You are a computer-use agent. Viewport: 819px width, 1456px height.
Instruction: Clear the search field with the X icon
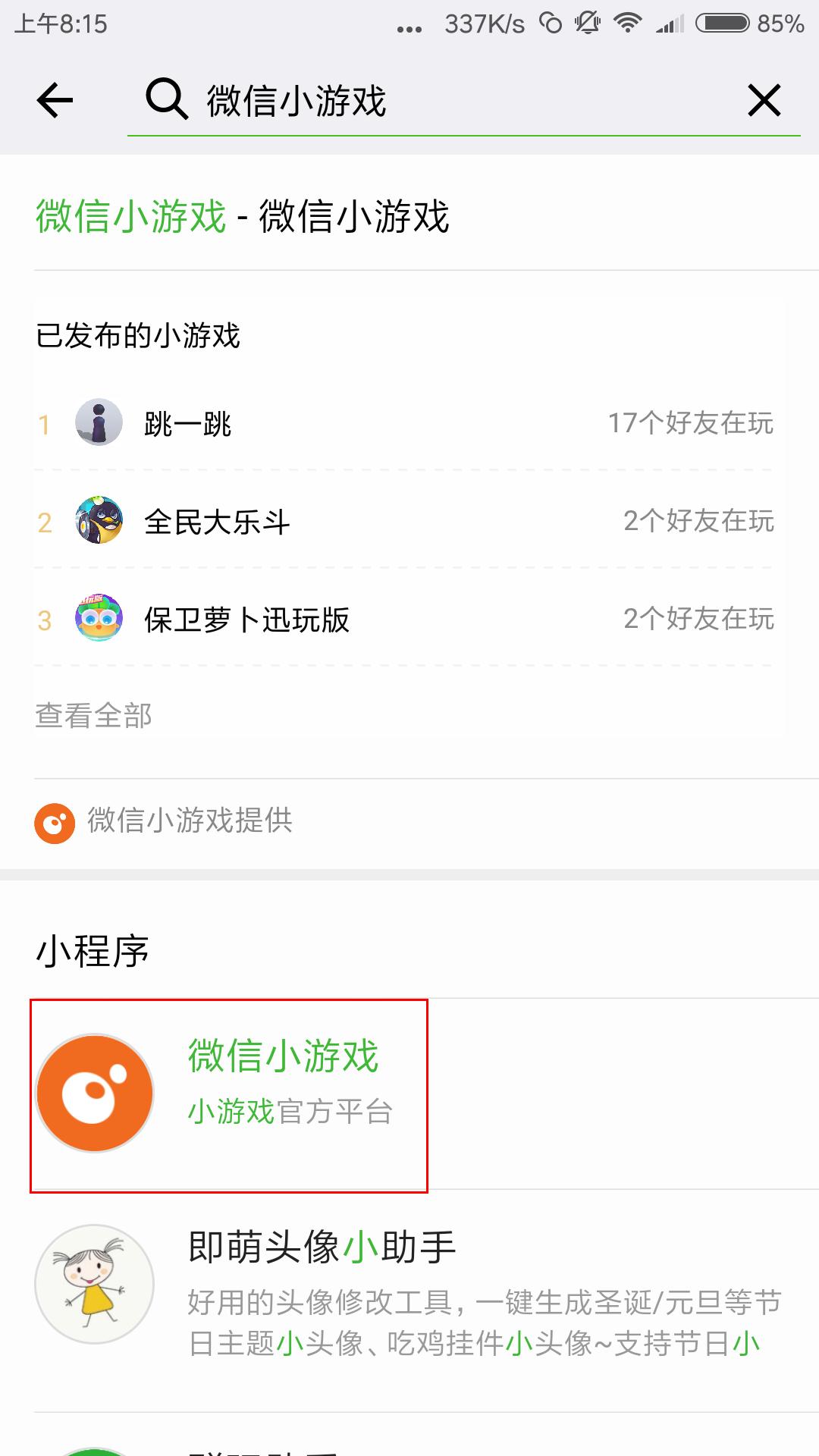tap(764, 101)
